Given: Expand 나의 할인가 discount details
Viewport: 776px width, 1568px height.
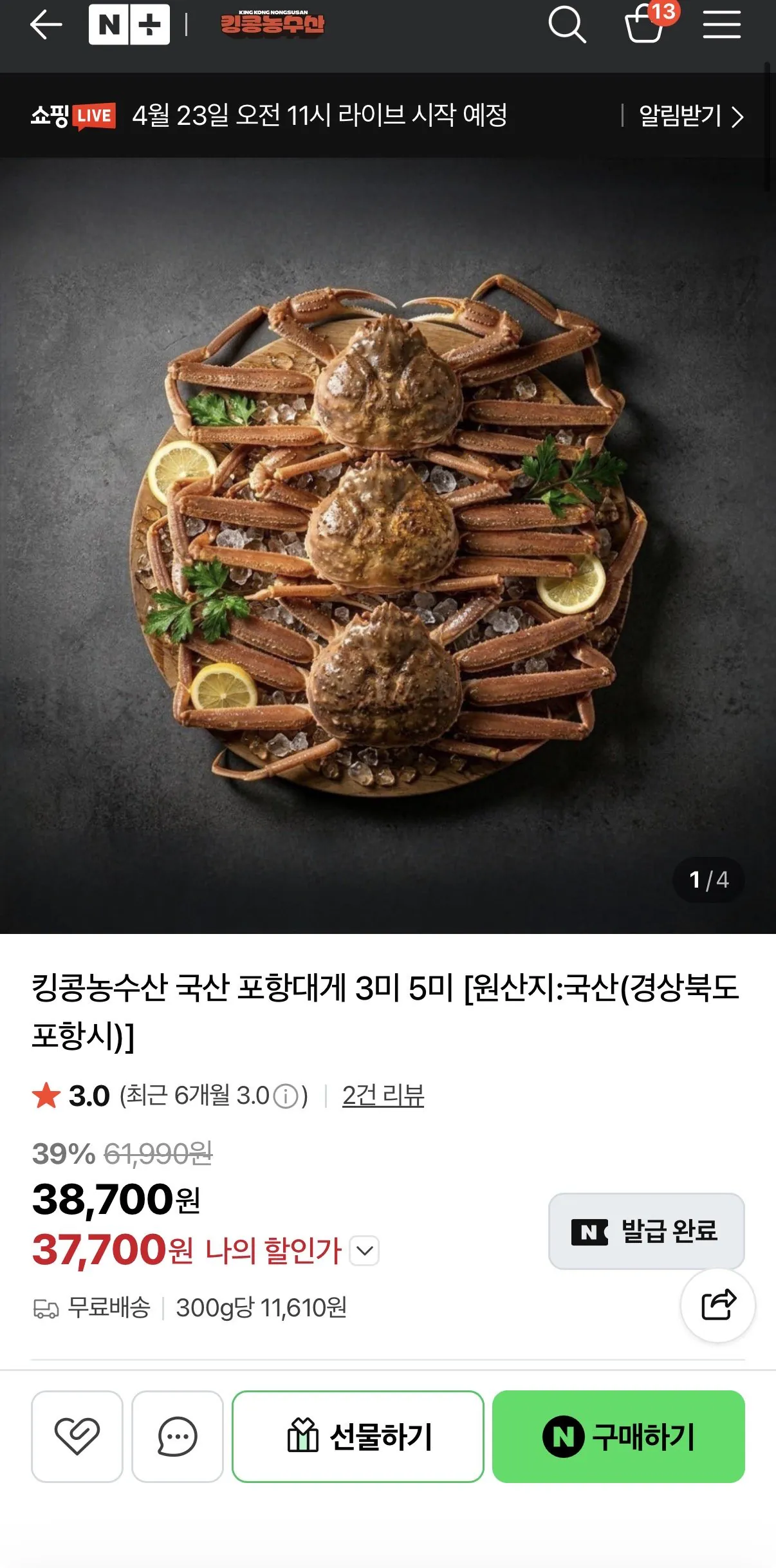Looking at the screenshot, I should [363, 1249].
